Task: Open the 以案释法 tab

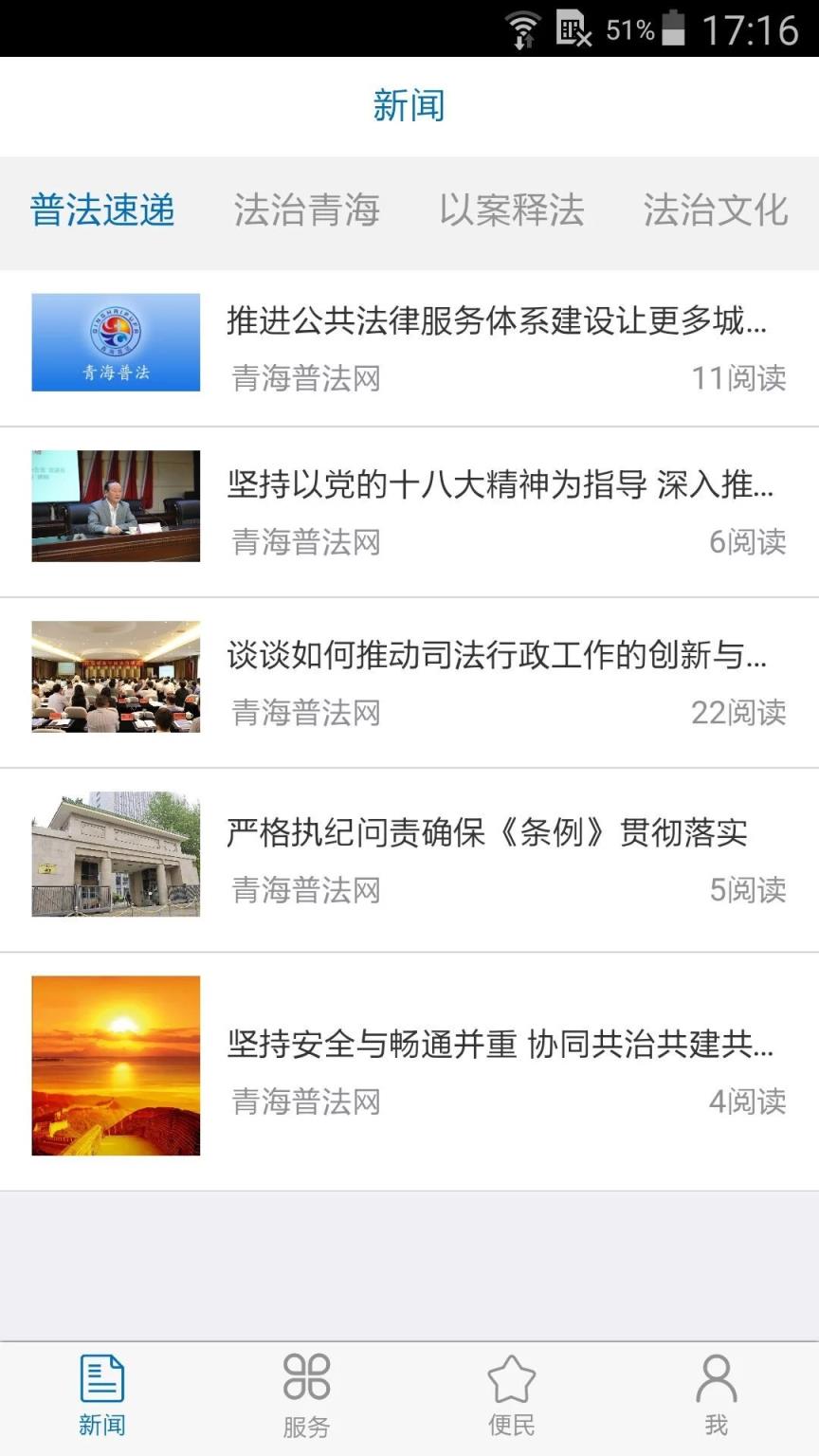Action: tap(512, 210)
